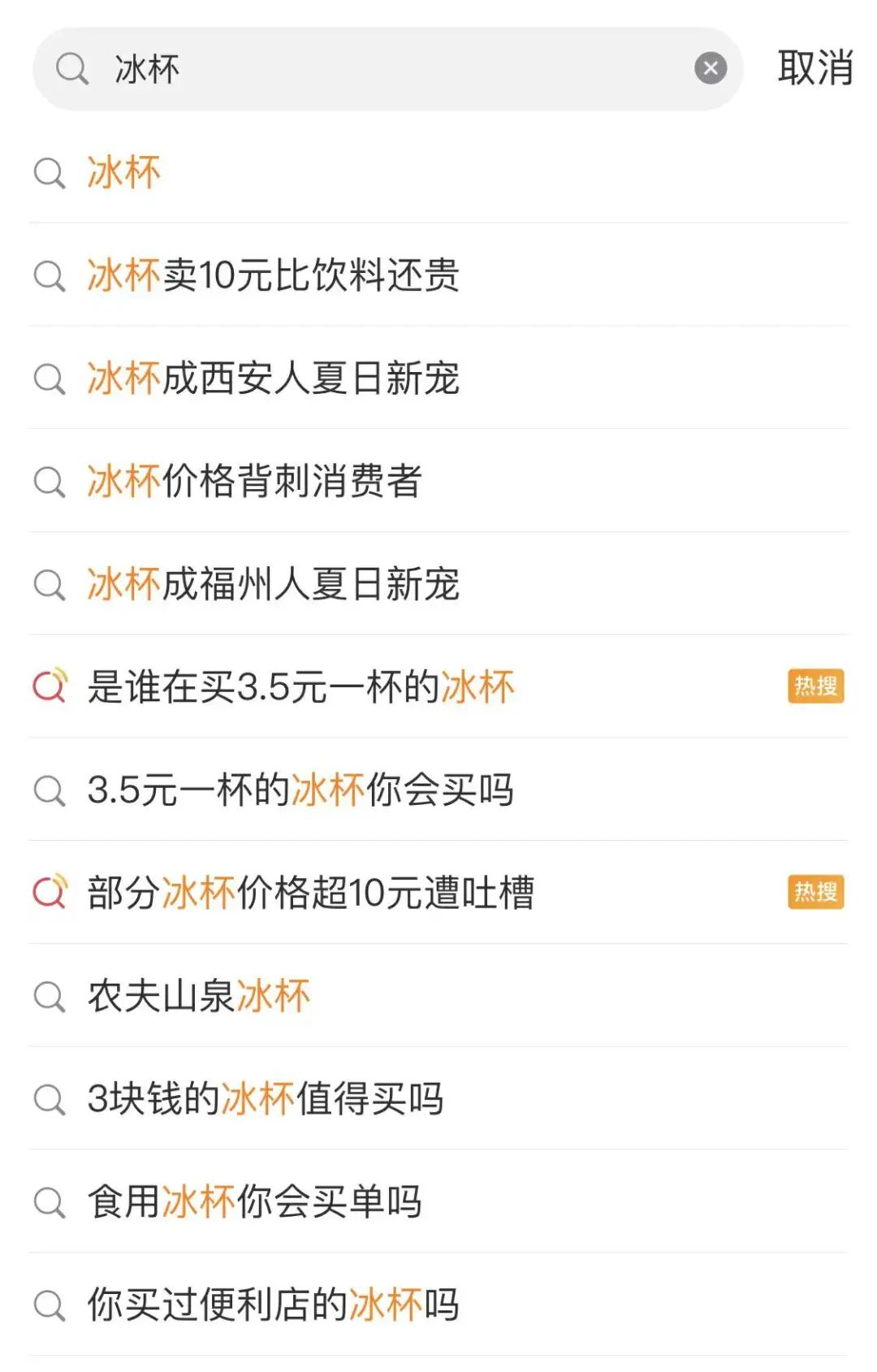Open suggestion 冰杯价格背刺消费者
This screenshot has height=1372, width=877.
[254, 481]
